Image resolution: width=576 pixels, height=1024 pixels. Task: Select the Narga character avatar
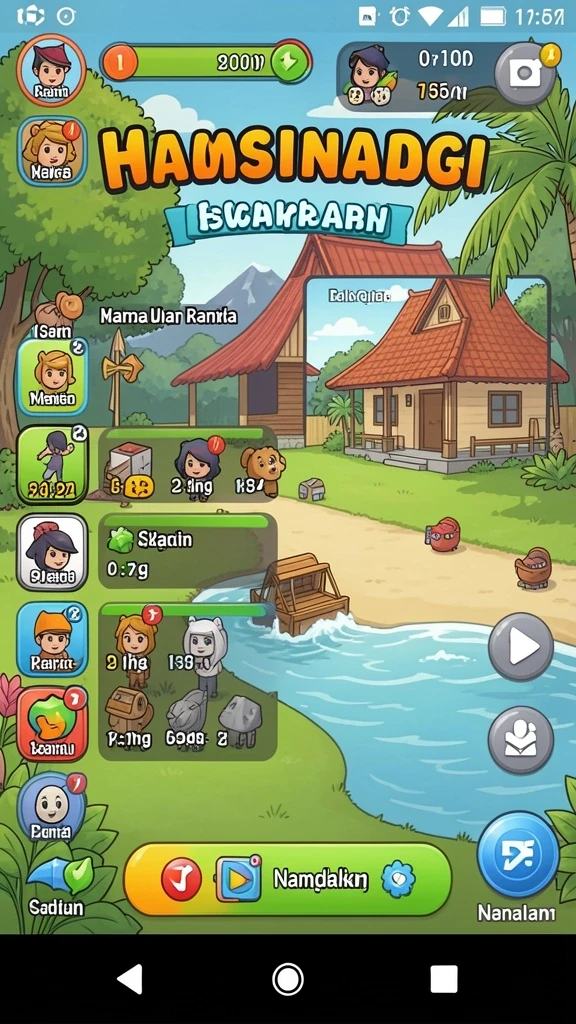click(x=52, y=152)
